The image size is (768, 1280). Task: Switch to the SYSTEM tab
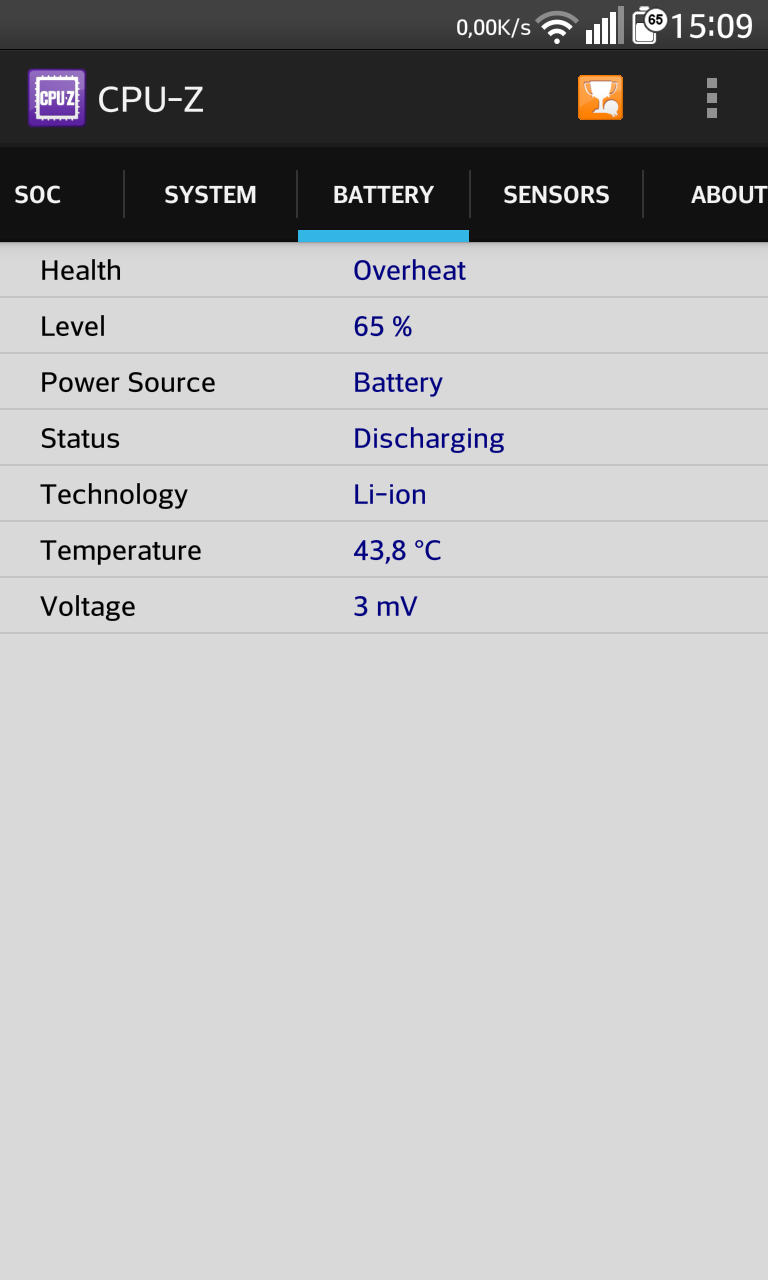[x=210, y=195]
